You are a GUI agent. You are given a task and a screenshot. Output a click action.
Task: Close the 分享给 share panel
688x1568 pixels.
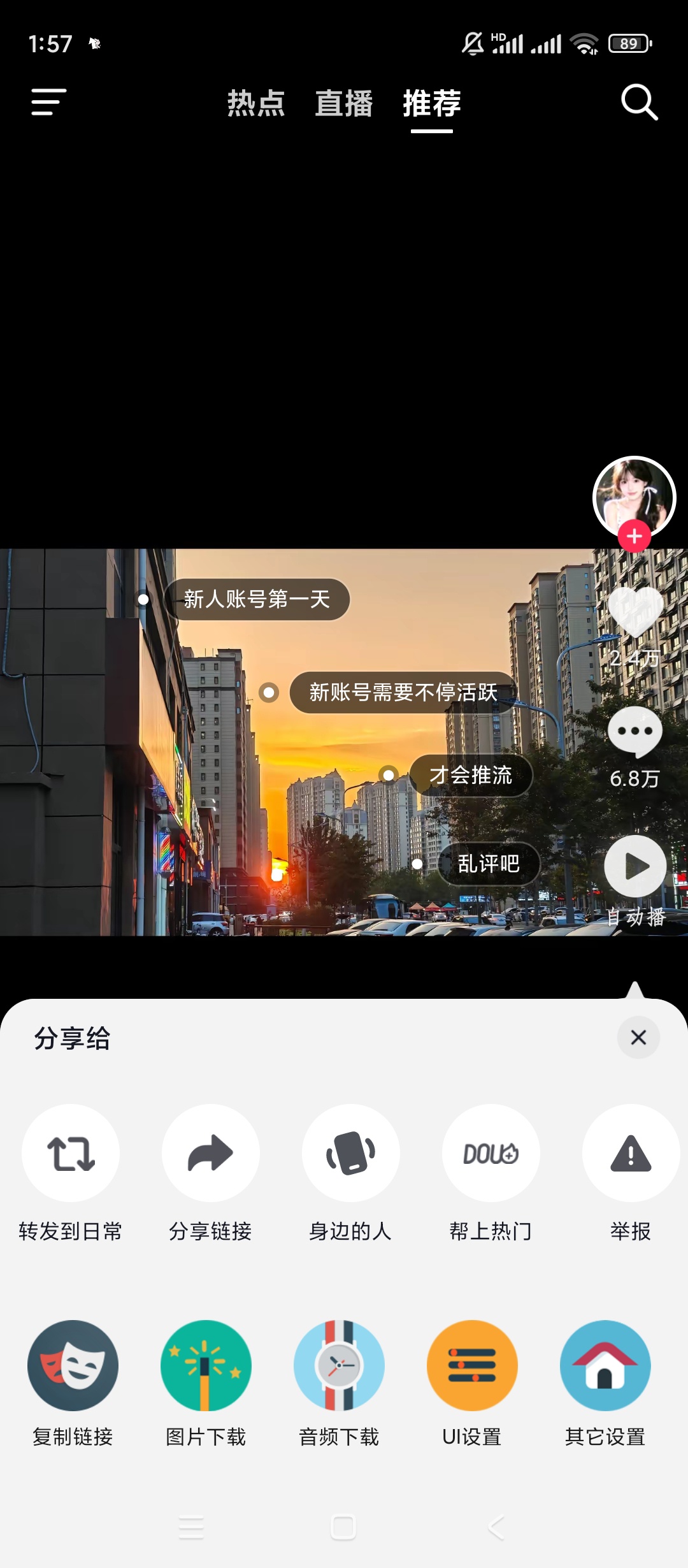pos(638,1037)
